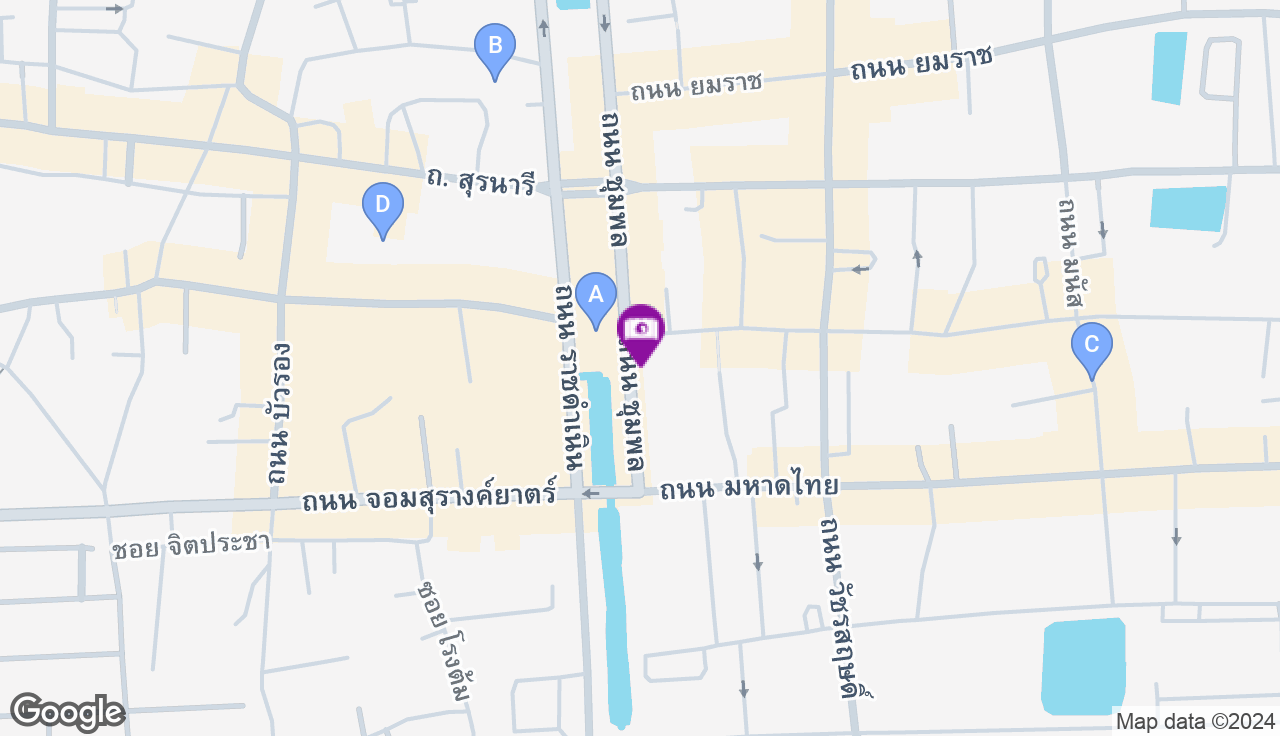
Task: Open the purple camera pin
Action: 640,330
